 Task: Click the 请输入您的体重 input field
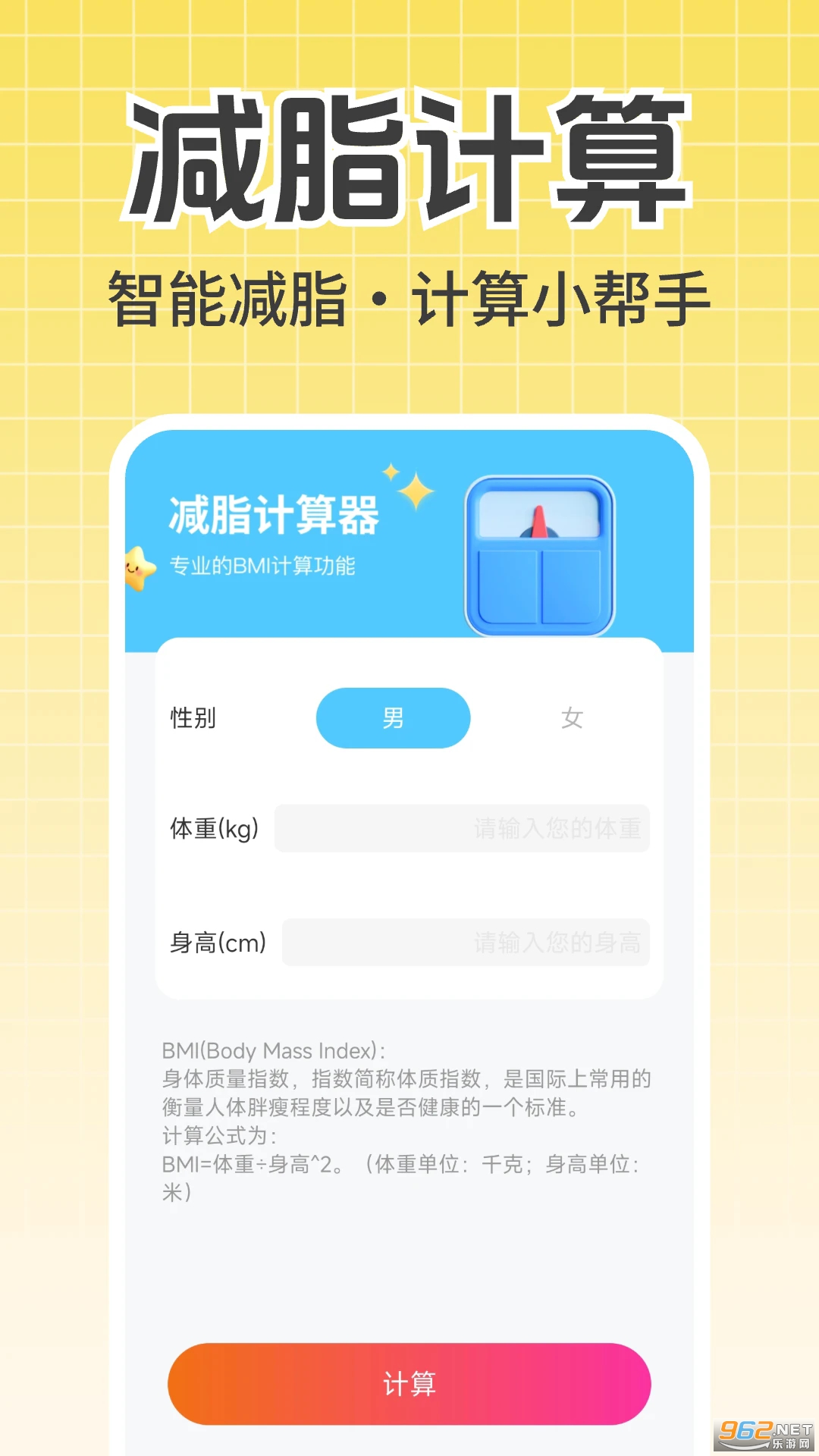click(463, 830)
